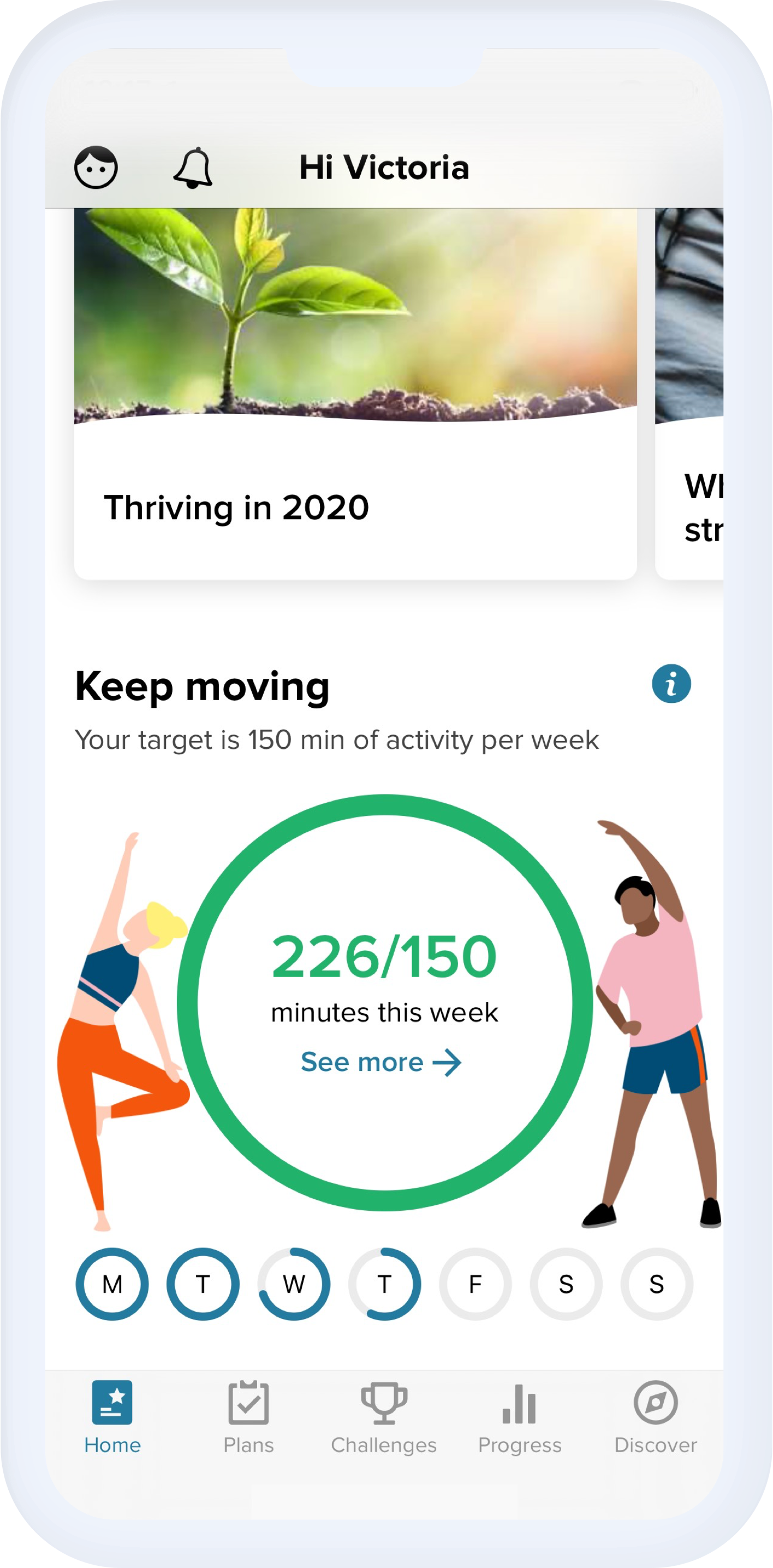Switch to the Progress tab
Viewport: 773px width, 1568px height.
(x=519, y=1418)
